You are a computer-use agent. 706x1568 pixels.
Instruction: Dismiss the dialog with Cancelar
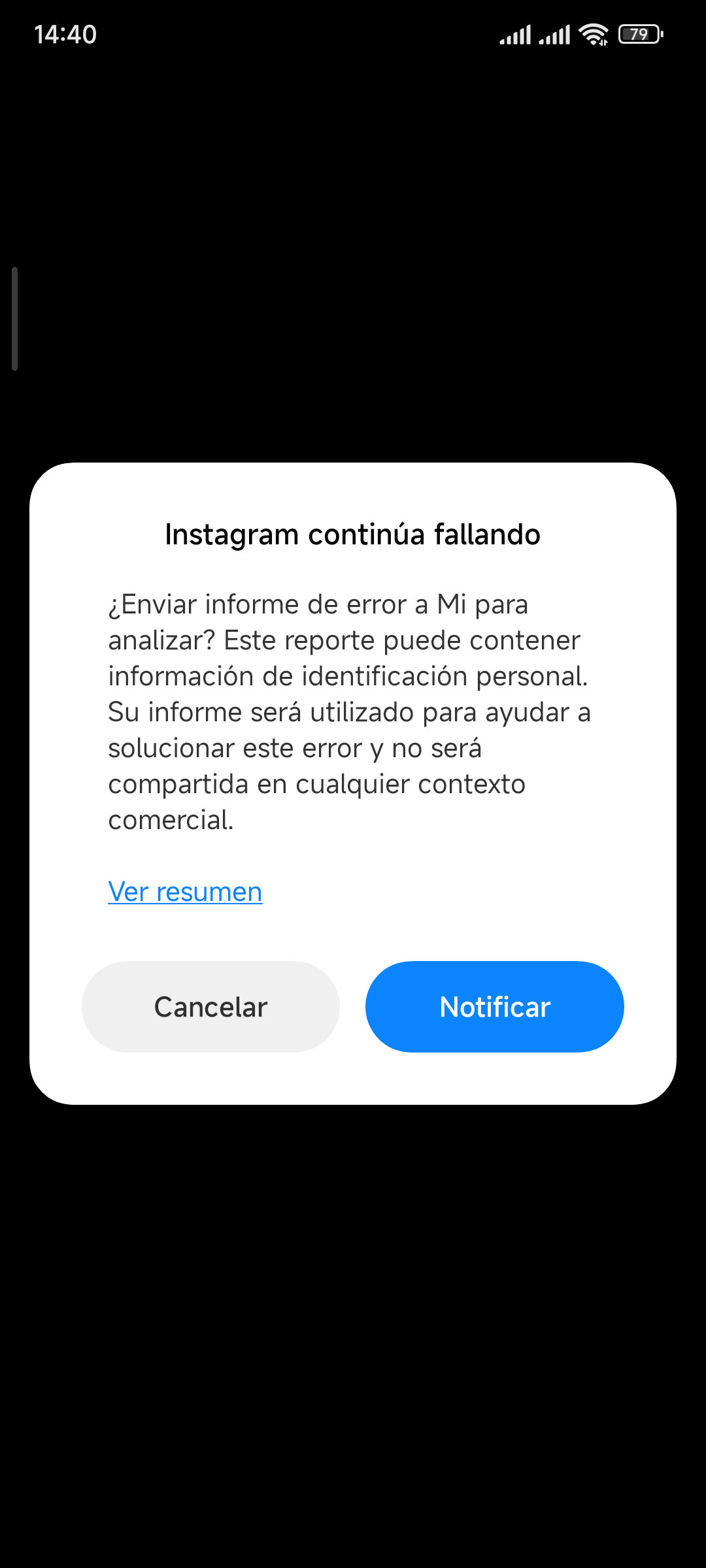(x=210, y=1007)
